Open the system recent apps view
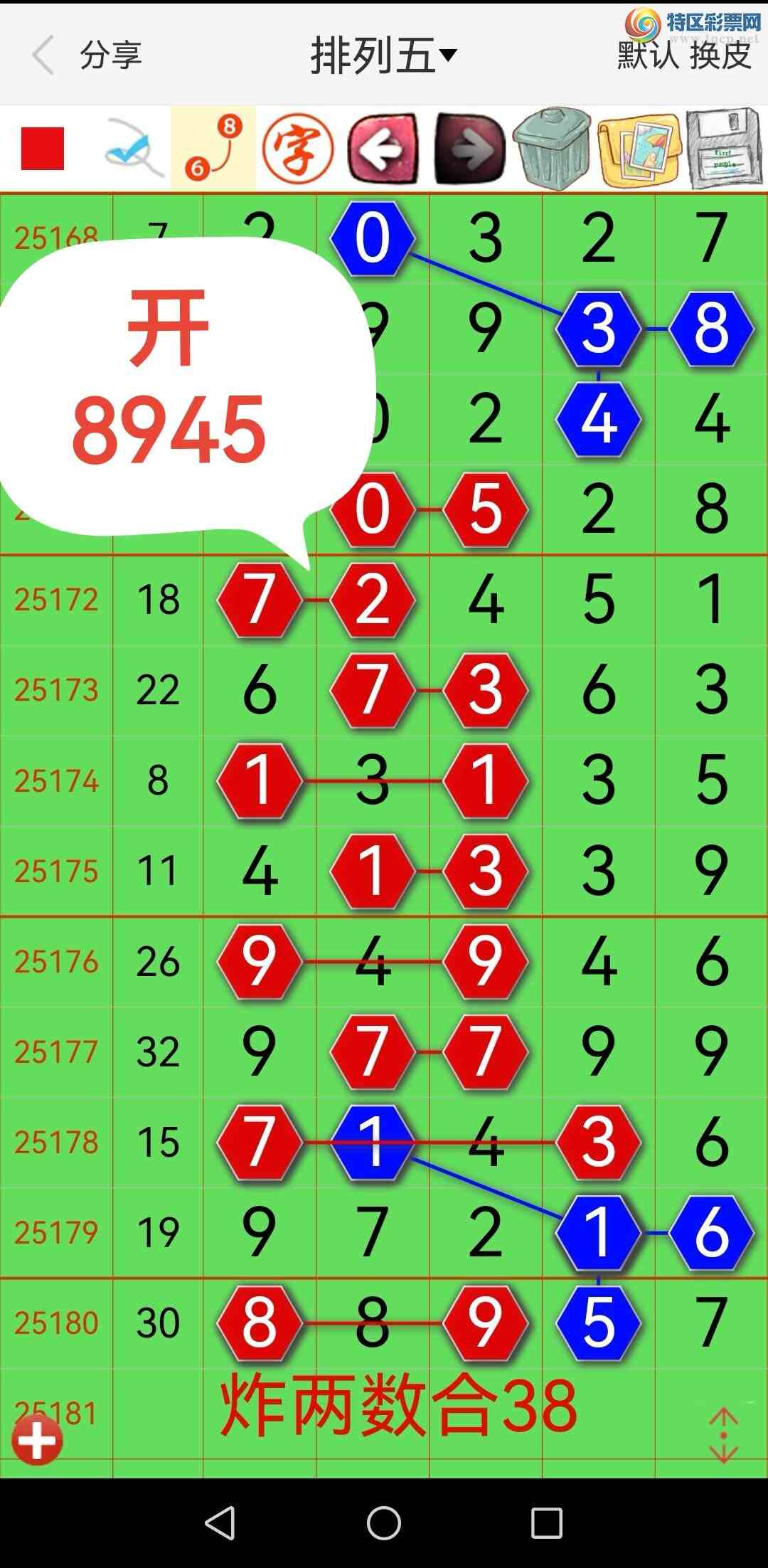 coord(547,1523)
